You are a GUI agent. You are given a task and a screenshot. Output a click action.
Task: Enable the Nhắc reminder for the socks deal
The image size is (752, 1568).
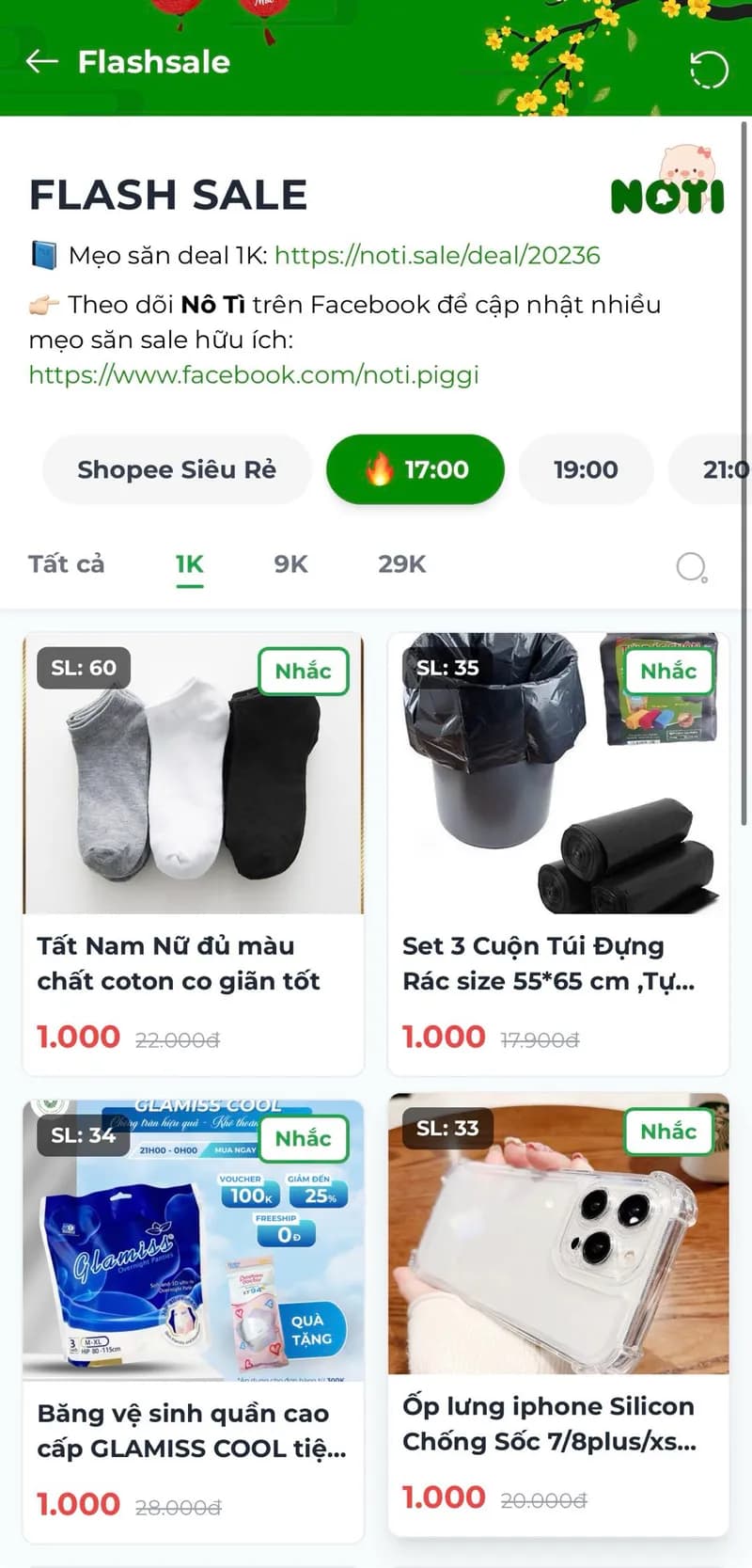coord(303,671)
